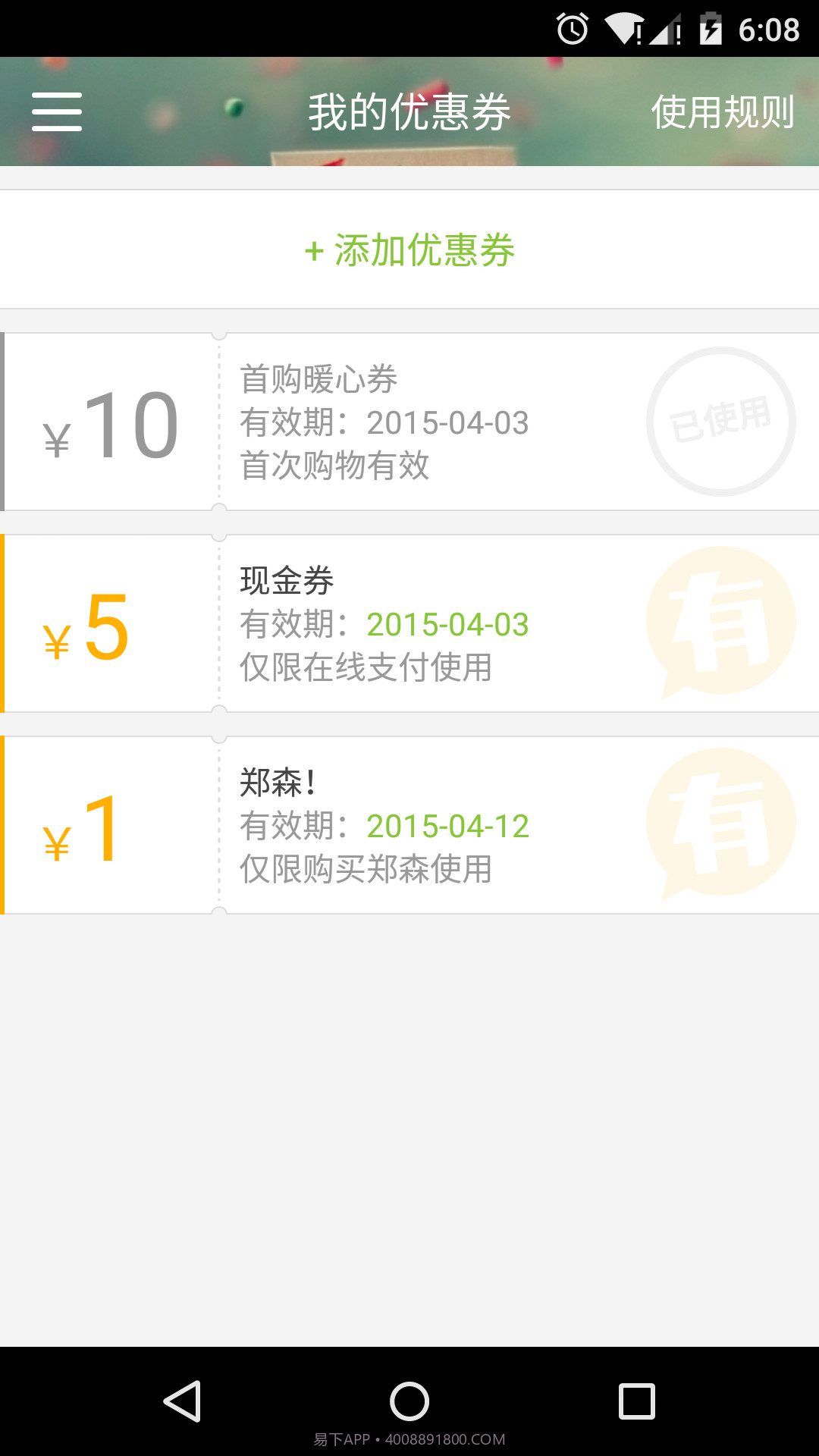The width and height of the screenshot is (819, 1456).
Task: Open the 使用规则 rules page
Action: (722, 112)
